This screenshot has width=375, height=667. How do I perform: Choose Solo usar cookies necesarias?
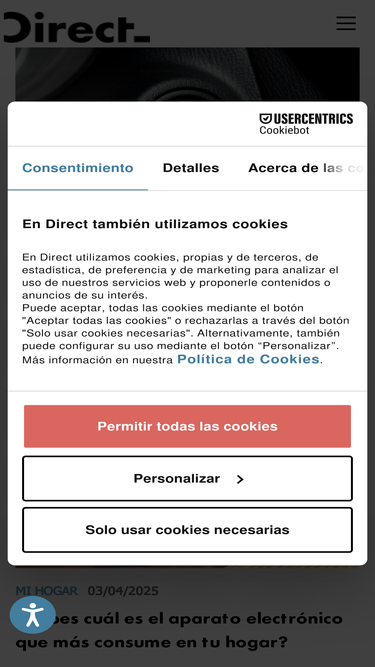pos(188,530)
